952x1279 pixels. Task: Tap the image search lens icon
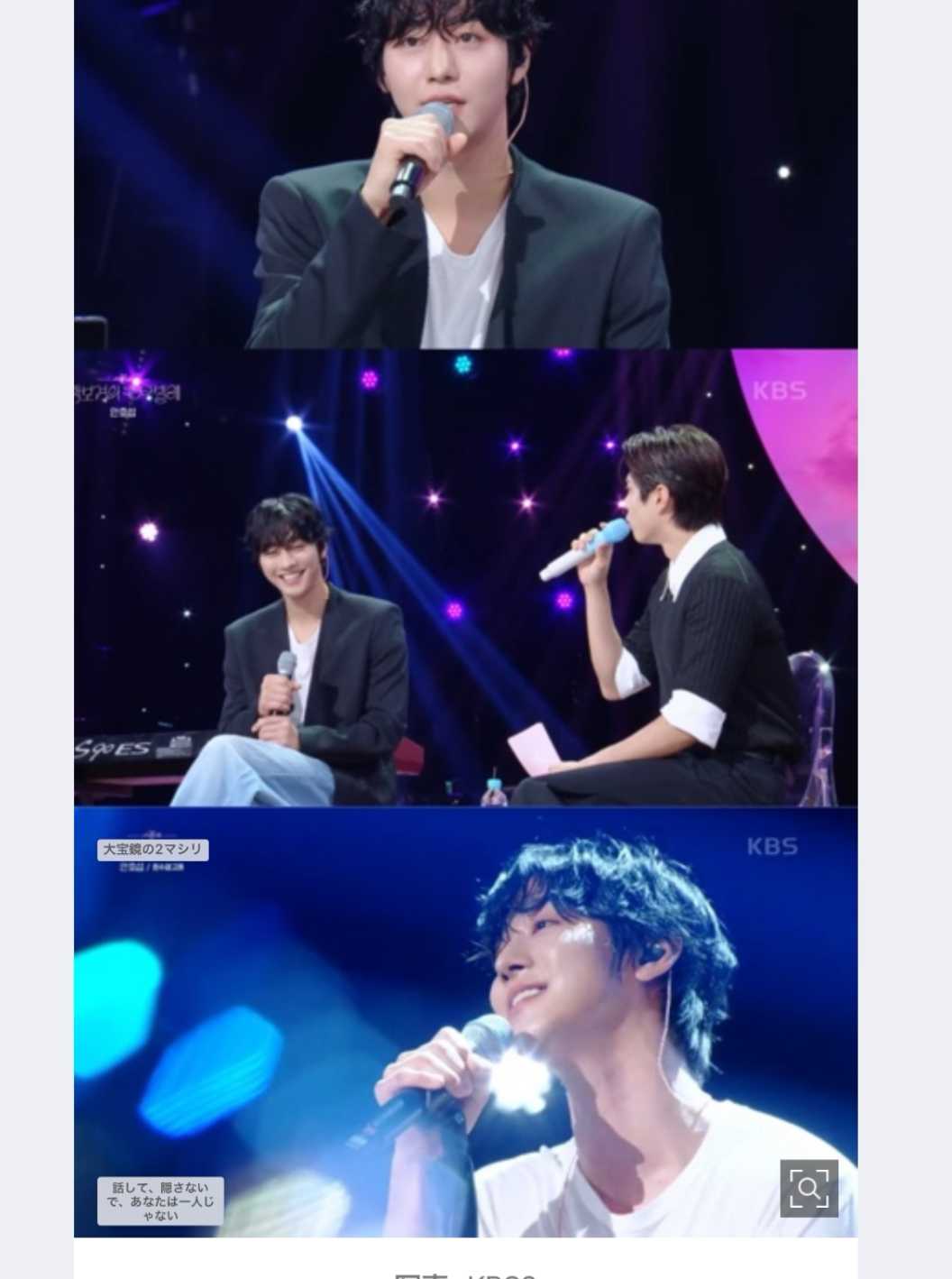[x=809, y=1188]
